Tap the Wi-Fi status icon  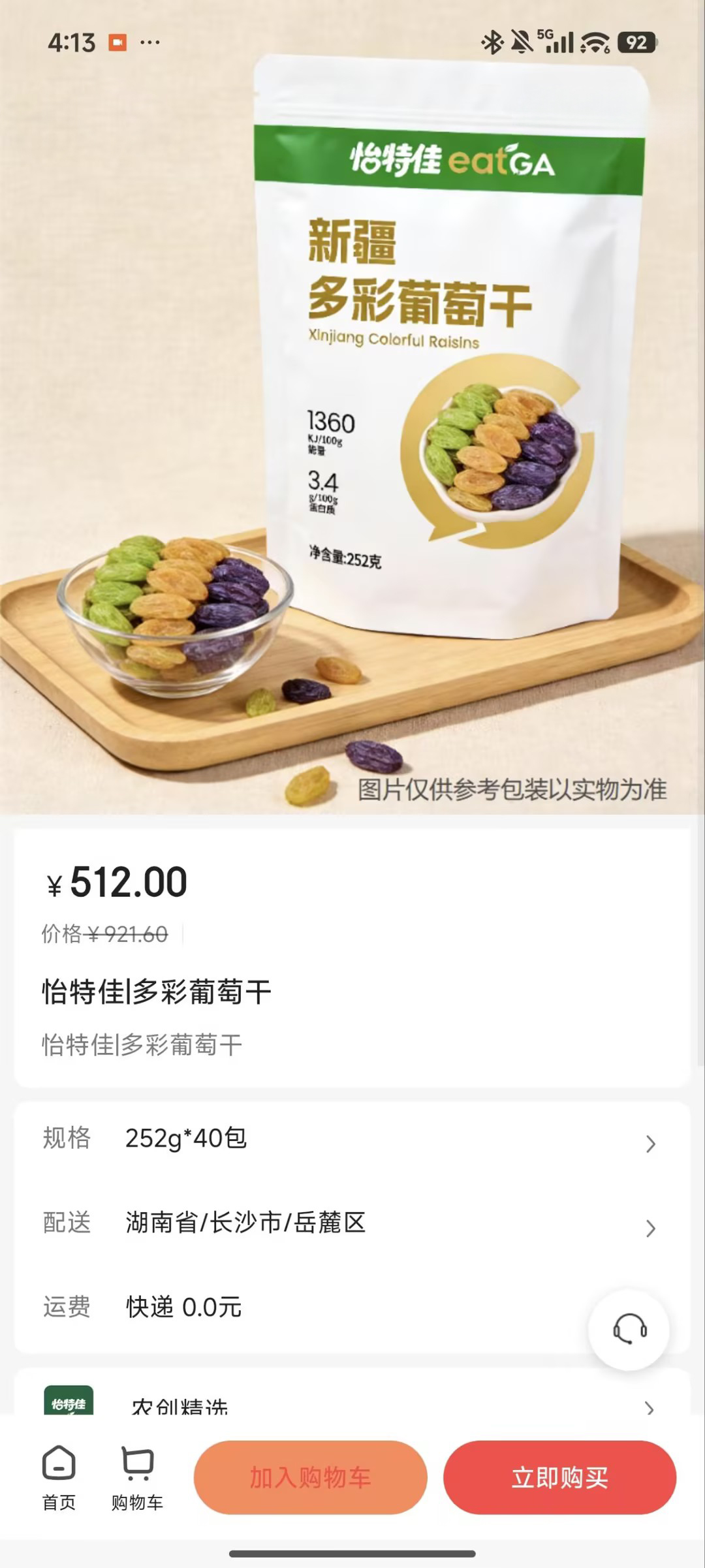point(595,40)
